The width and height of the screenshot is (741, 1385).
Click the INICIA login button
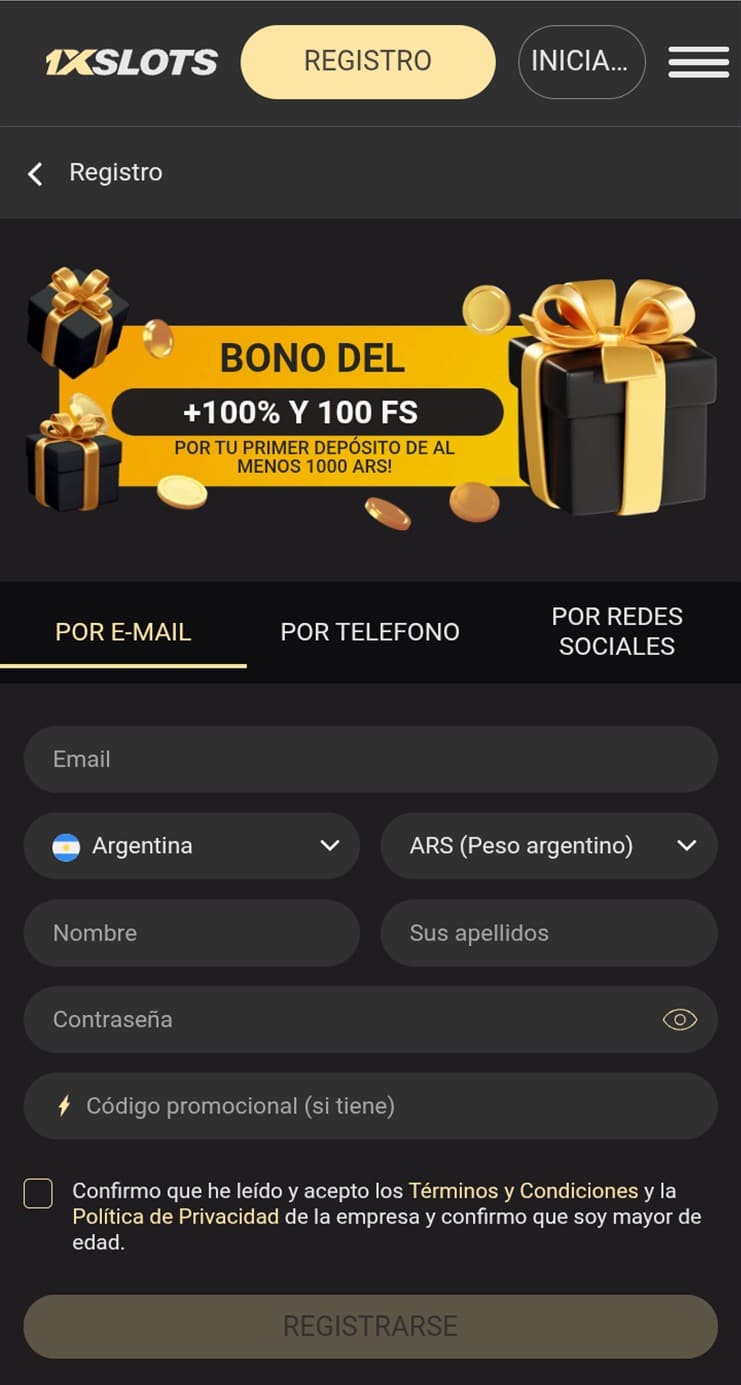(582, 62)
